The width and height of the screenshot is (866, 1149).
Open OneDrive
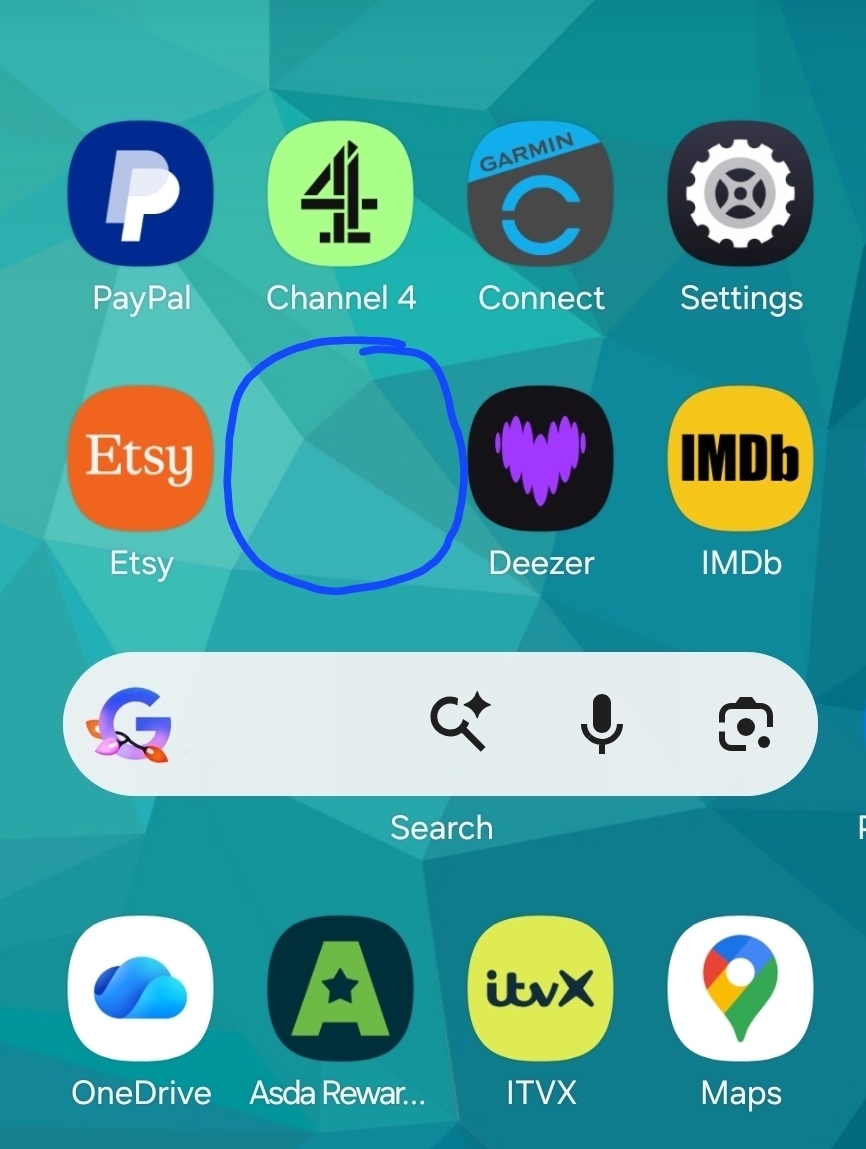point(140,989)
